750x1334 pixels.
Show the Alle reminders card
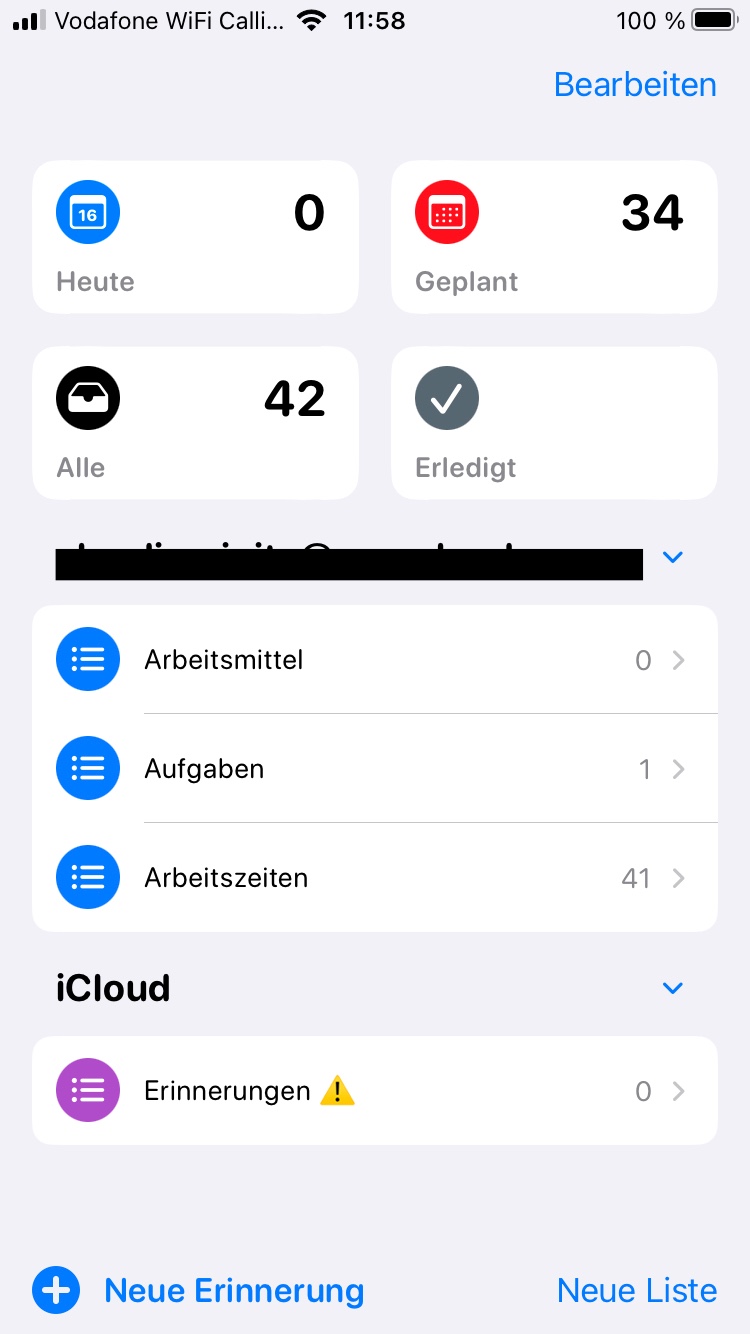coord(196,423)
